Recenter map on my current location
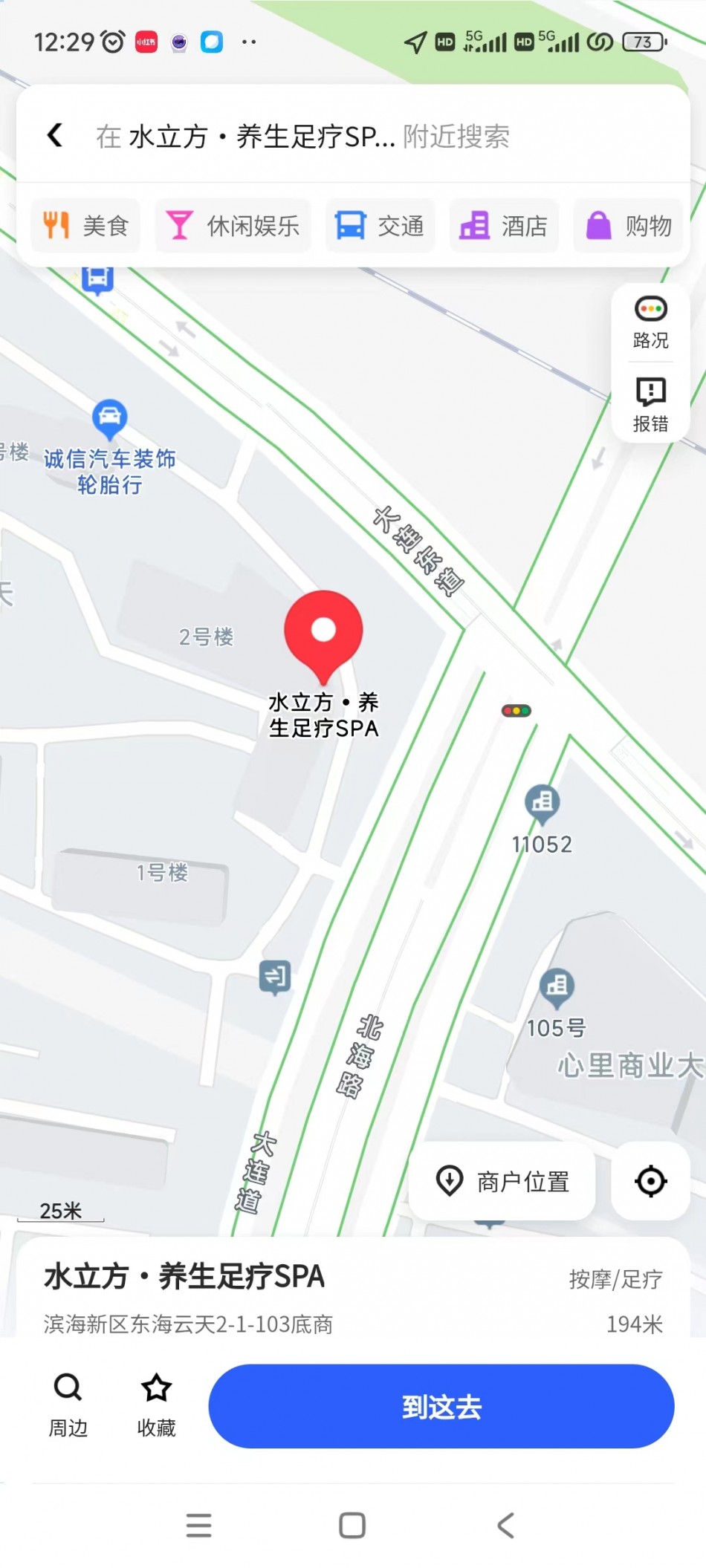This screenshot has width=706, height=1568. pos(650,1181)
